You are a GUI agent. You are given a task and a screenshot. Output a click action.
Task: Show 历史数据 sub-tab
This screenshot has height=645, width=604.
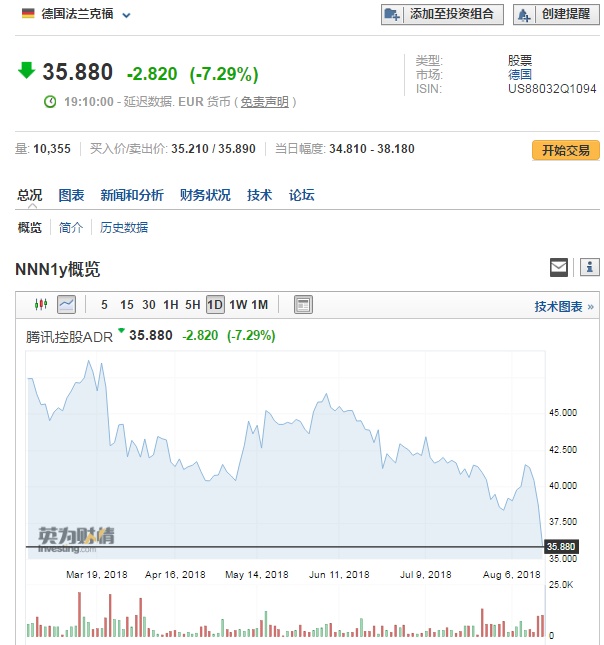(124, 228)
